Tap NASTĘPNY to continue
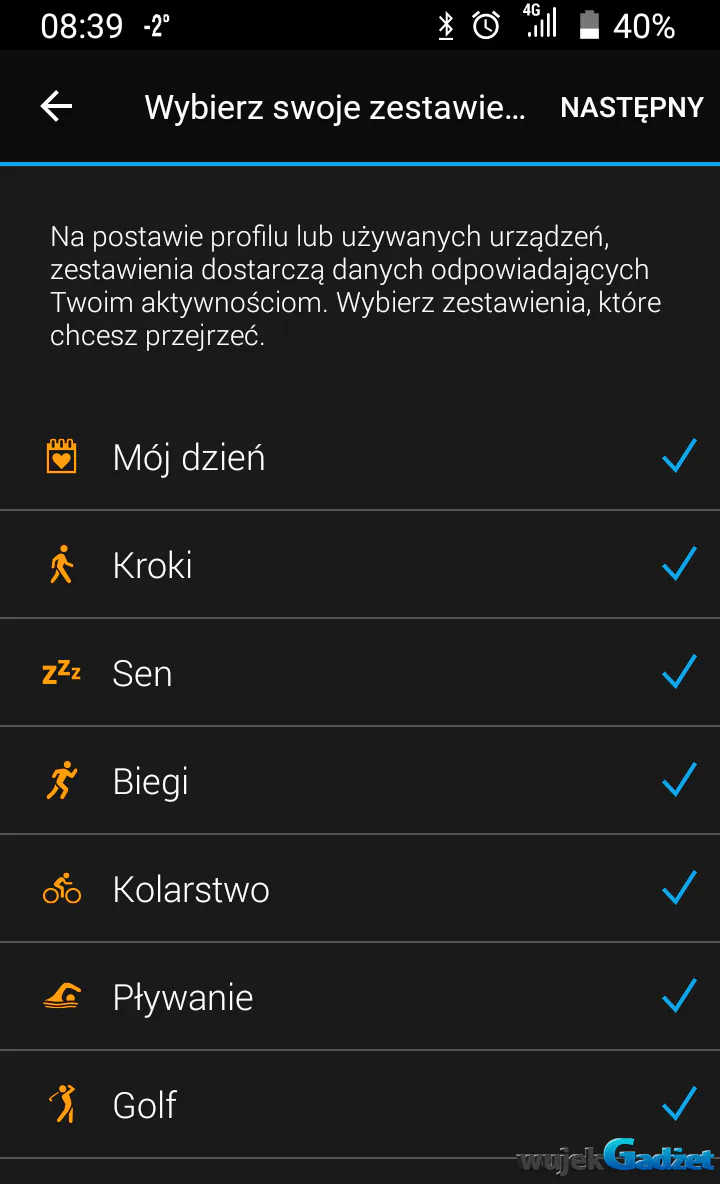 [632, 107]
